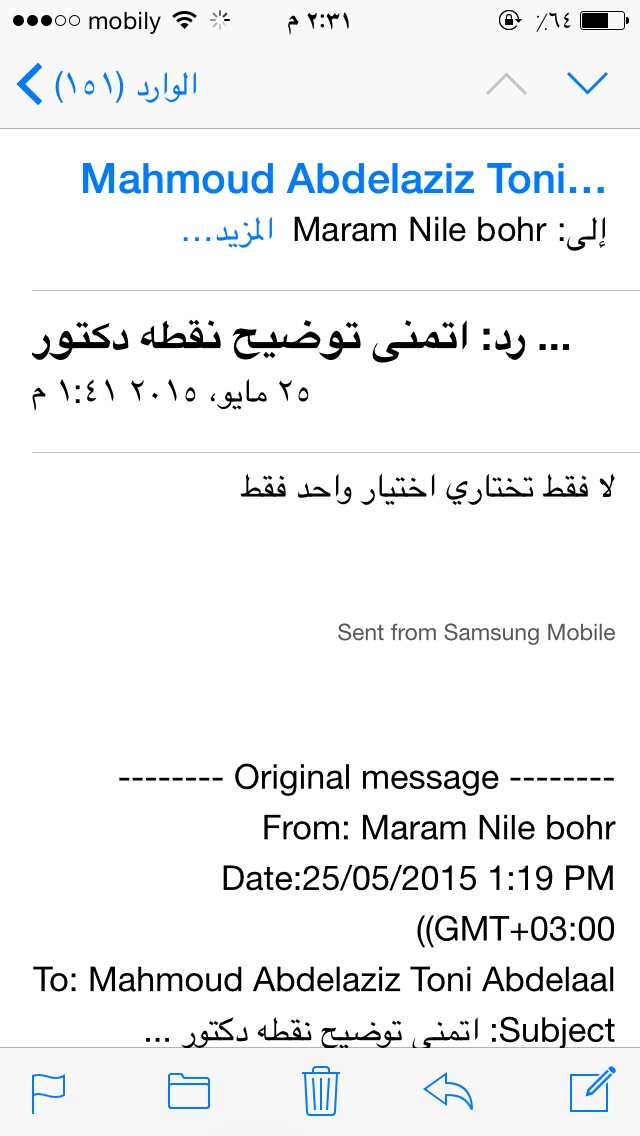The width and height of the screenshot is (640, 1136).
Task: Flag this email
Action: (49, 1093)
